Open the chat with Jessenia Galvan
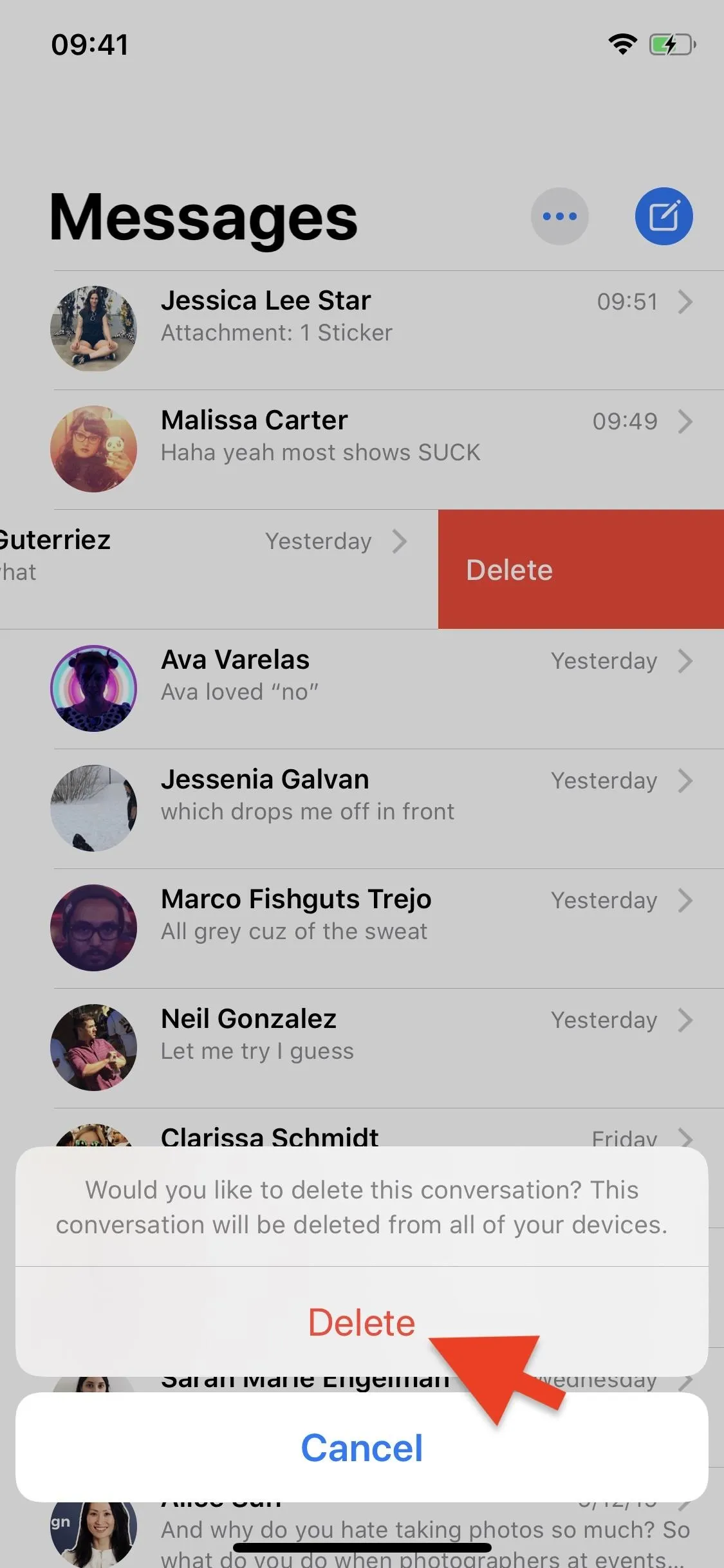The image size is (724, 1568). point(362,809)
